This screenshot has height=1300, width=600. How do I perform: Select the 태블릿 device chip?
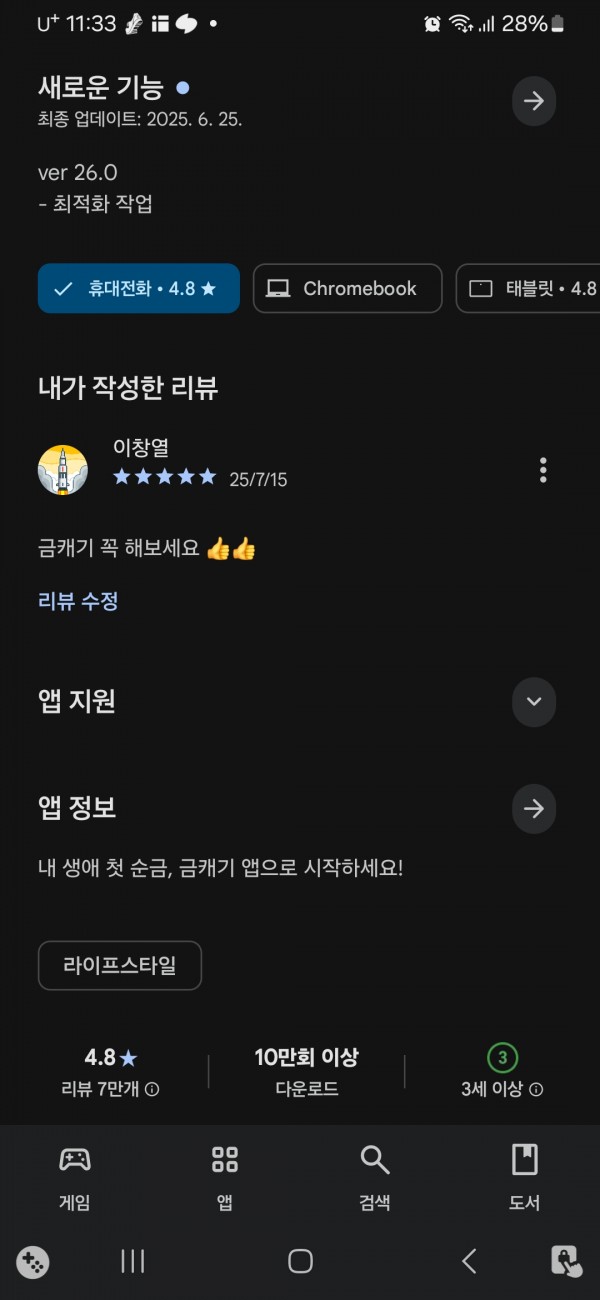point(528,289)
